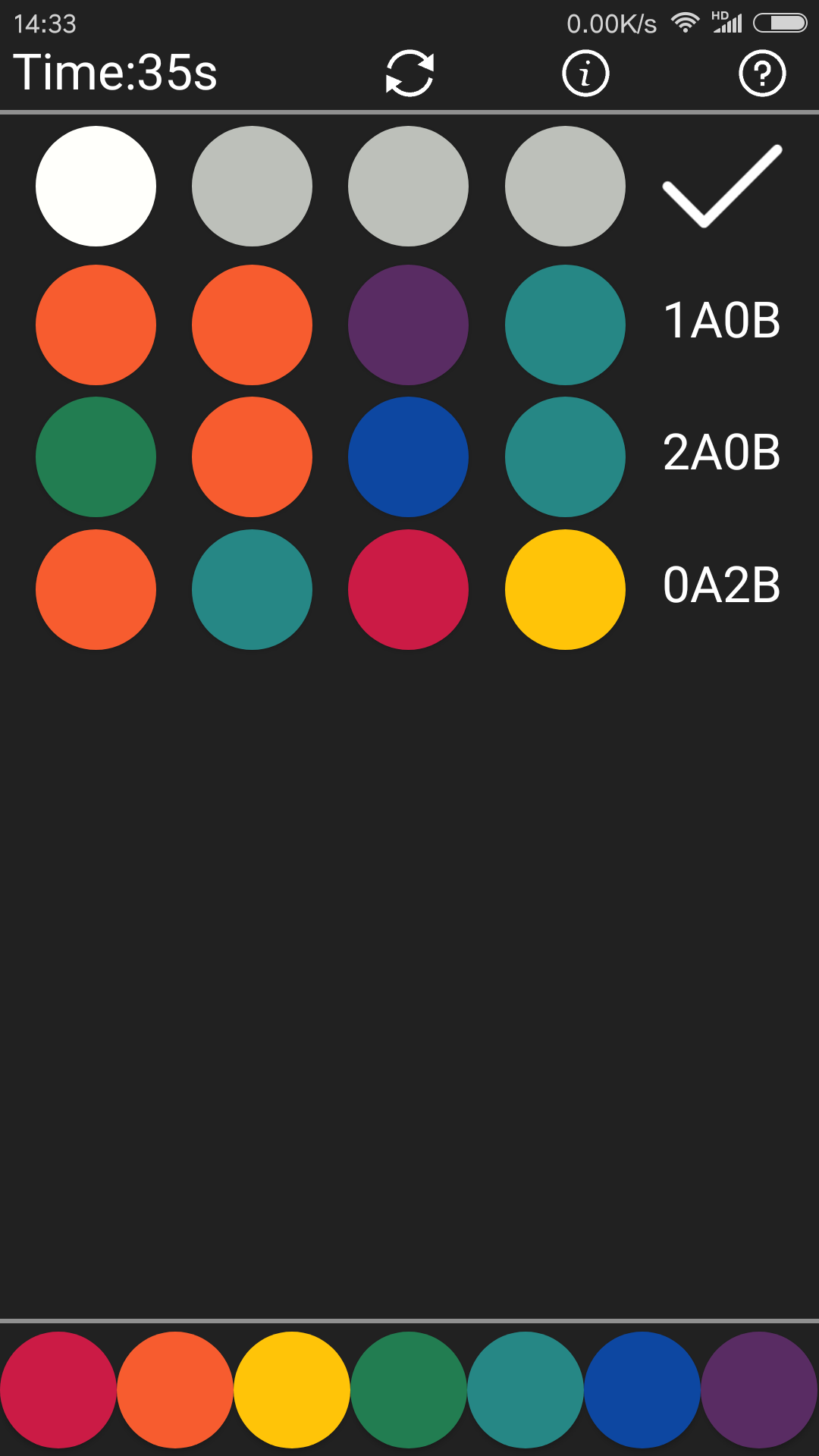Pick the purple color from palette
819x1456 pixels.
(x=759, y=1389)
